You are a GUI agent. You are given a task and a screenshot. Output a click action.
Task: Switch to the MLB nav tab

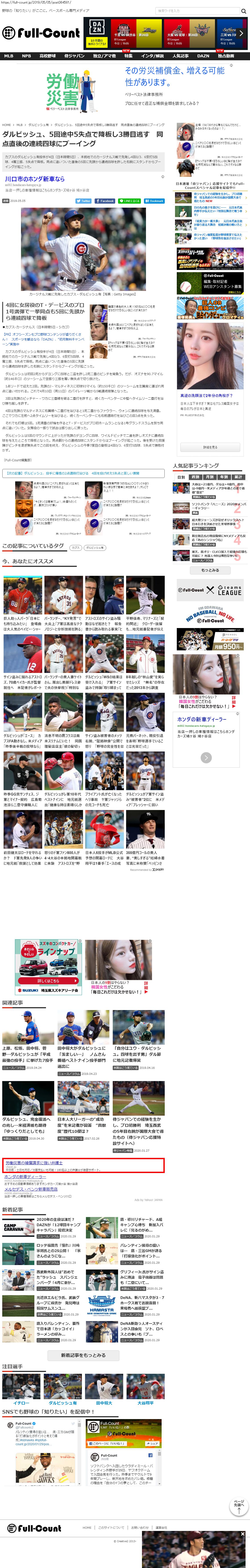(8, 56)
